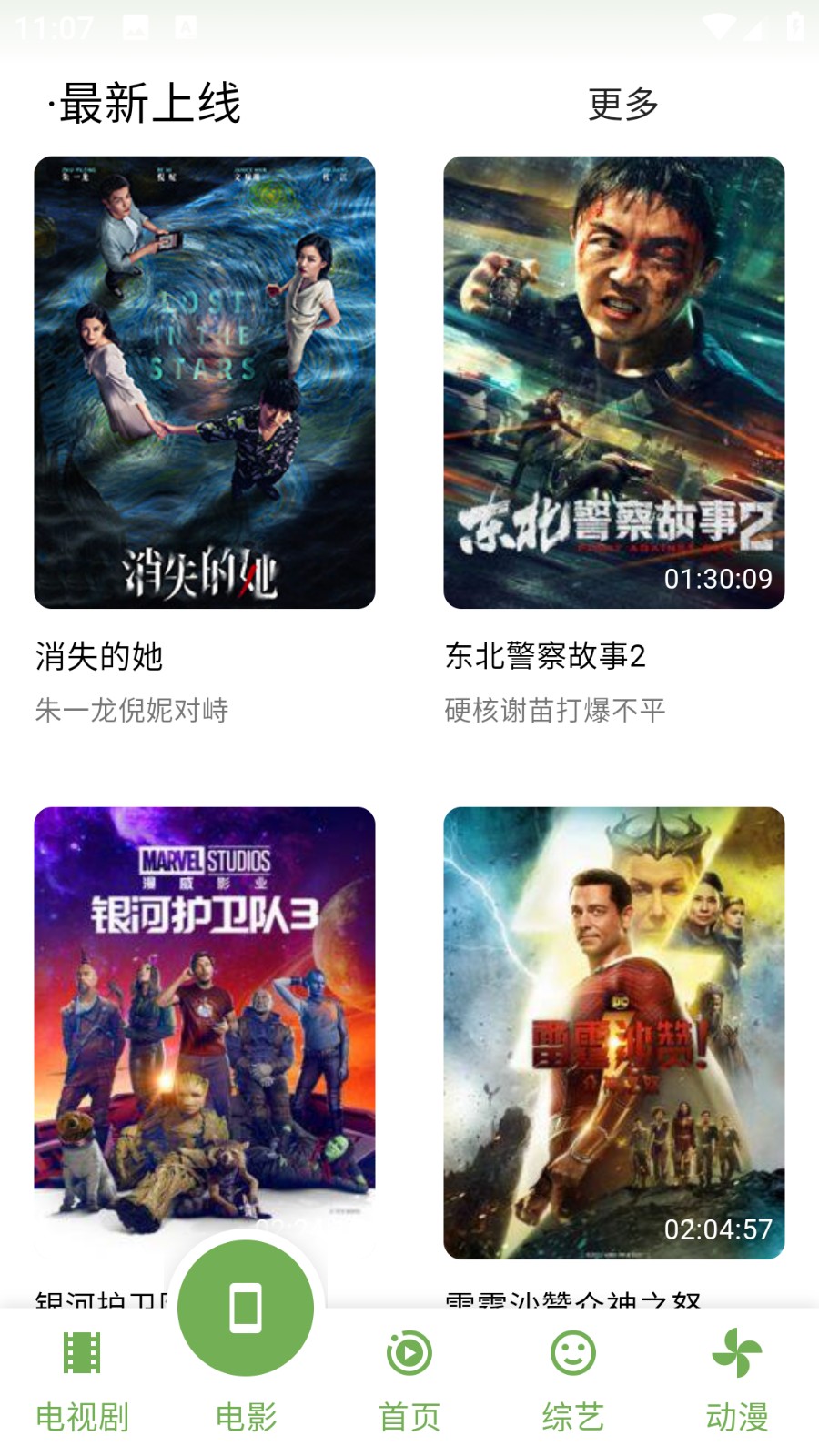Open the 消失的她 poster

click(207, 382)
